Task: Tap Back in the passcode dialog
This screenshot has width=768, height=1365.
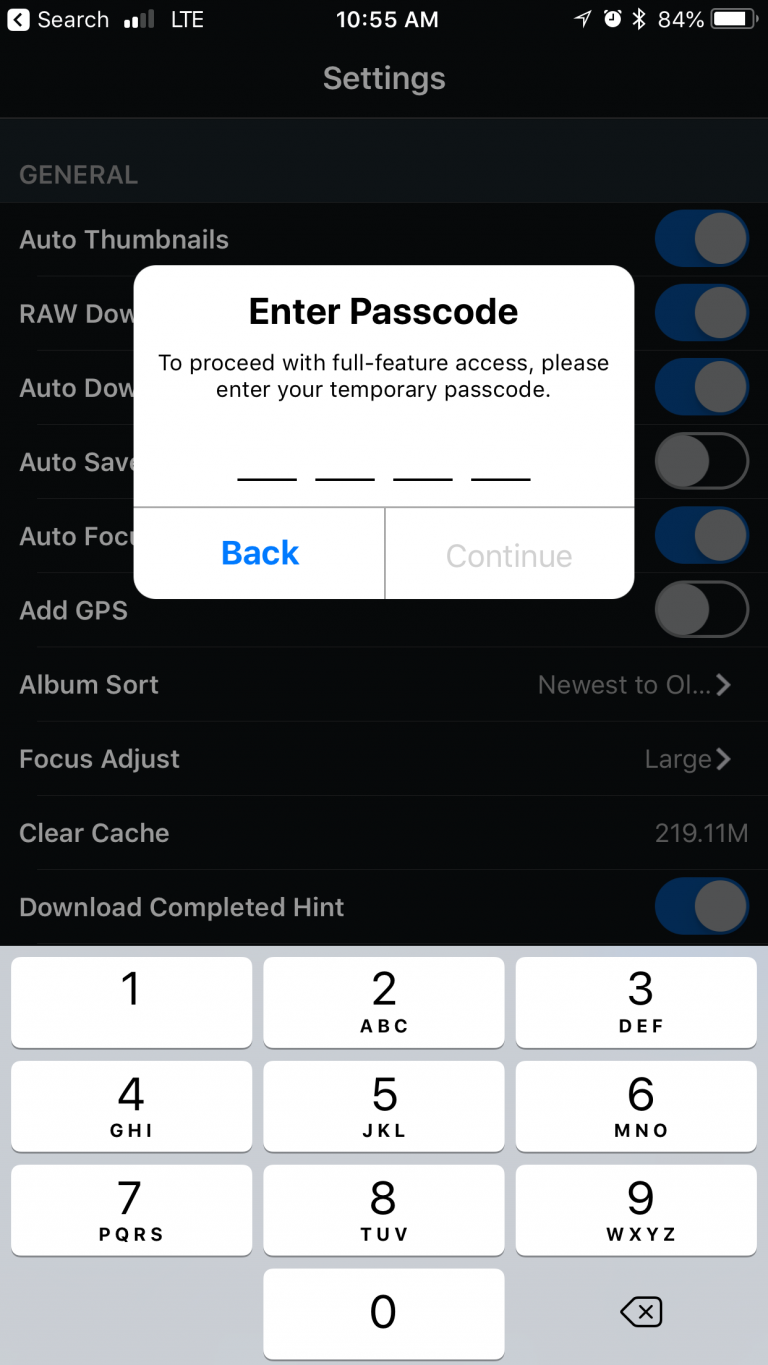Action: coord(259,553)
